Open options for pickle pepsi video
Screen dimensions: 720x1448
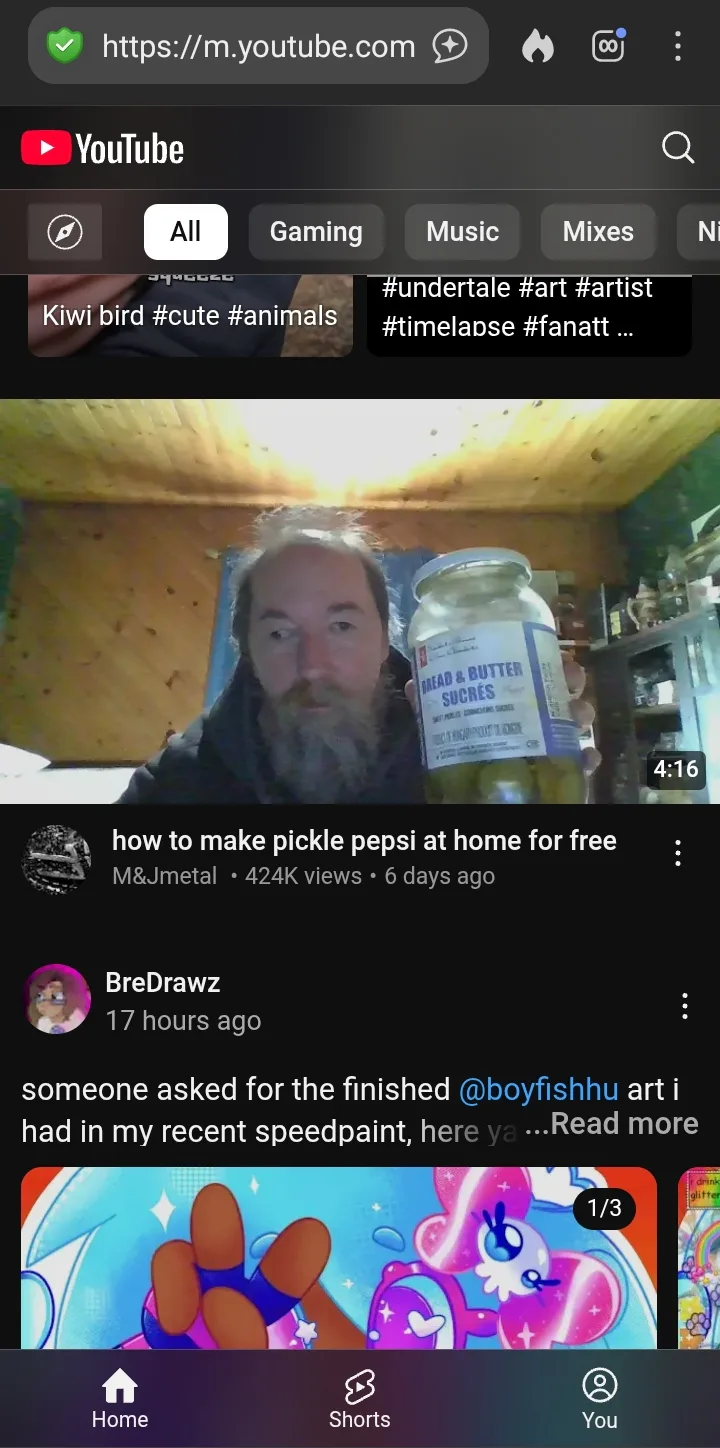point(678,853)
